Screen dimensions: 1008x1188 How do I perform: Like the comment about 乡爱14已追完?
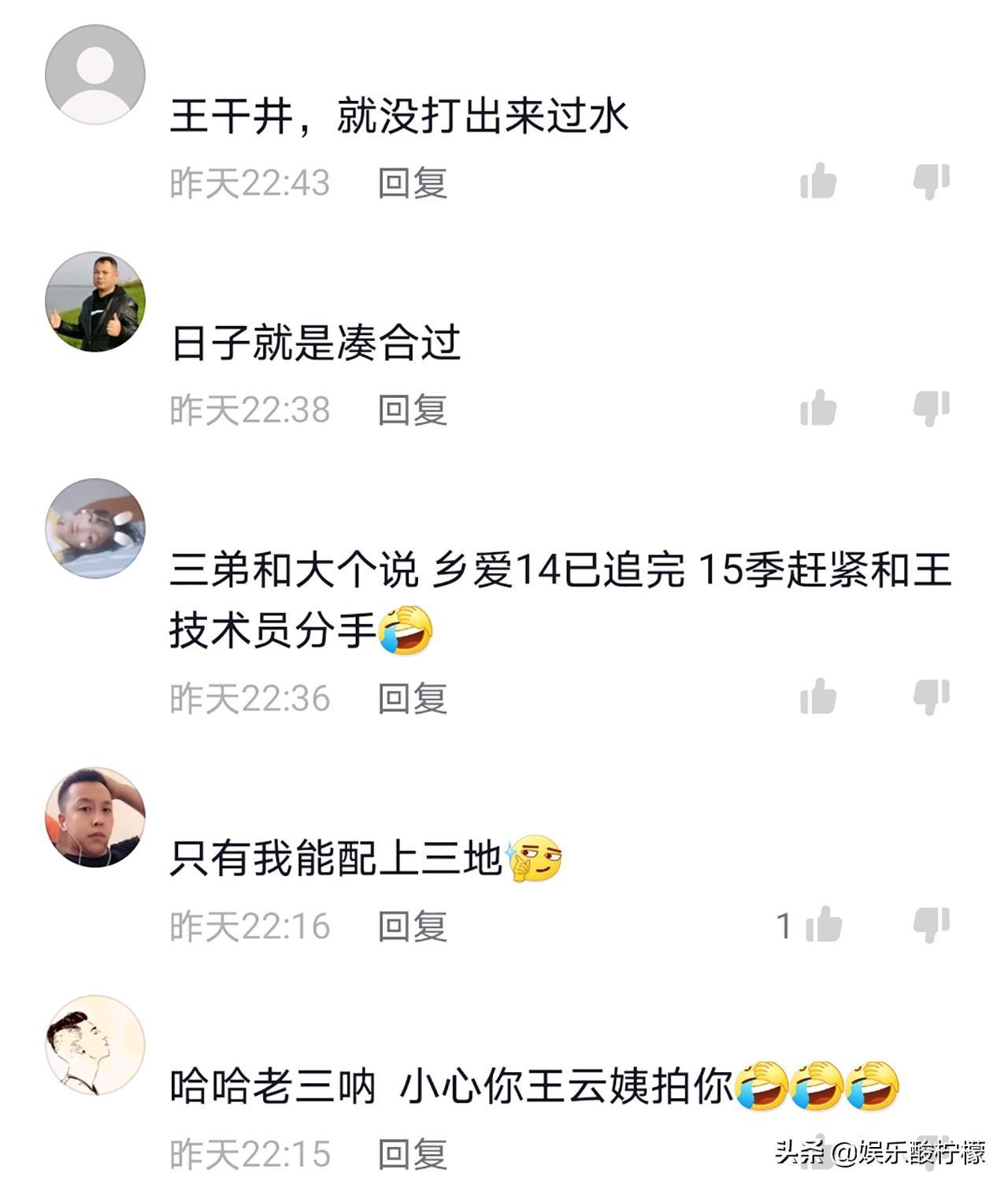coord(818,697)
